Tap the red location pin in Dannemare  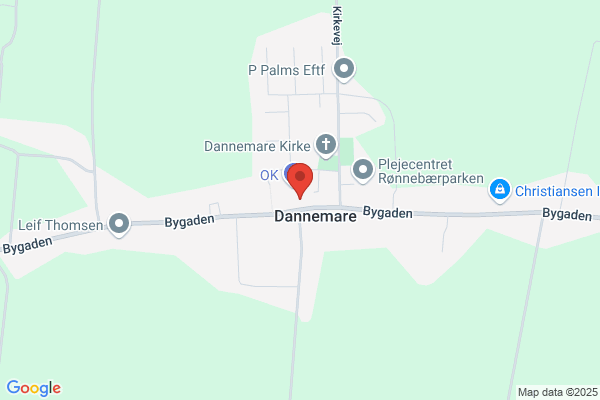(300, 180)
